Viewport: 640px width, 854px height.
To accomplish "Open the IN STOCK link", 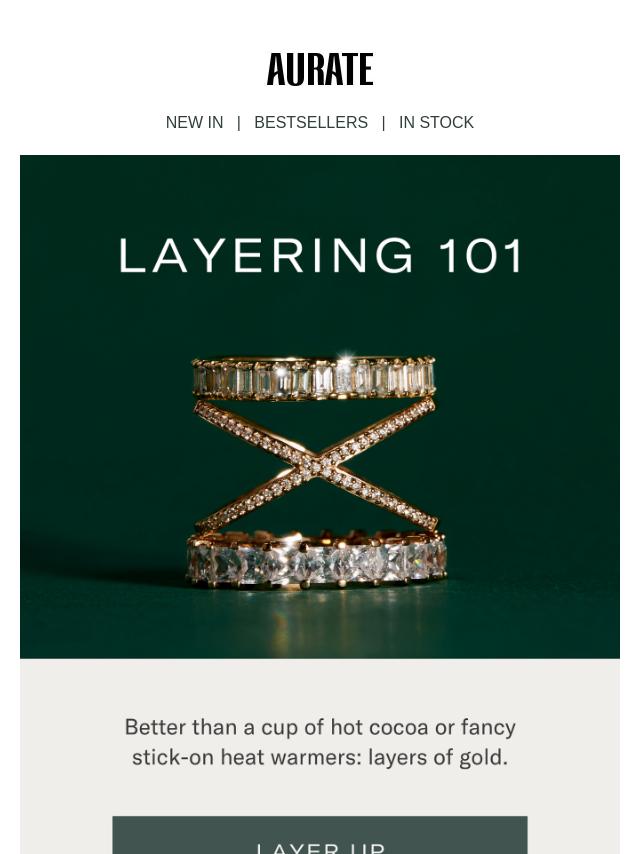I will point(436,122).
